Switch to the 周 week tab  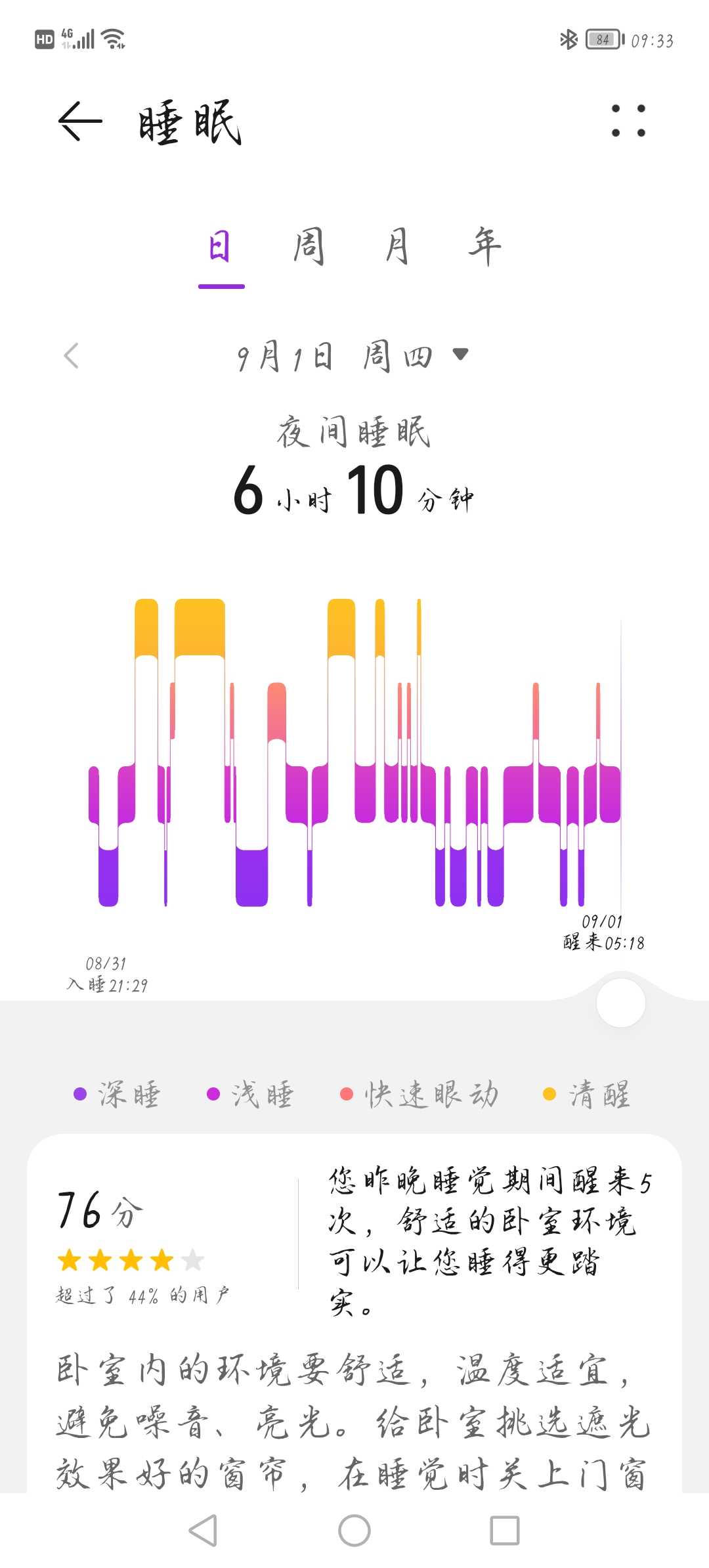tap(309, 247)
